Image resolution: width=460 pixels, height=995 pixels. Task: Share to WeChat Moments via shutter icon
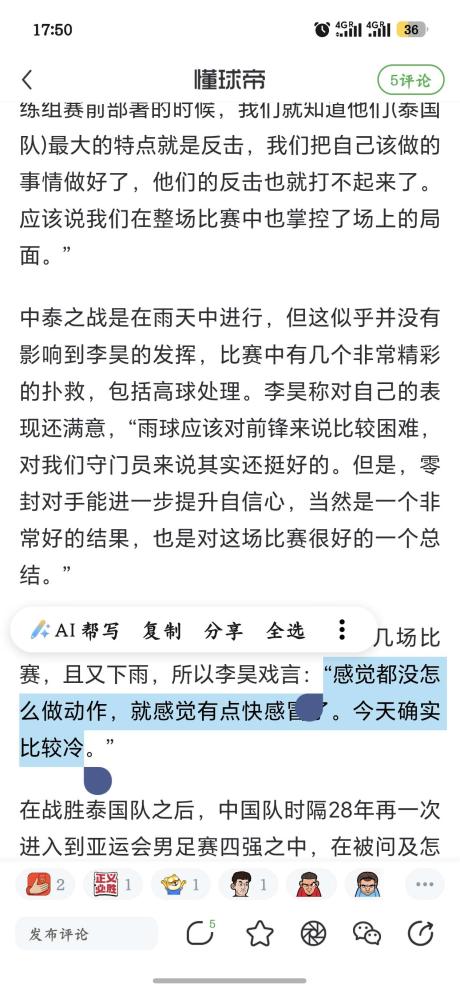[x=313, y=933]
